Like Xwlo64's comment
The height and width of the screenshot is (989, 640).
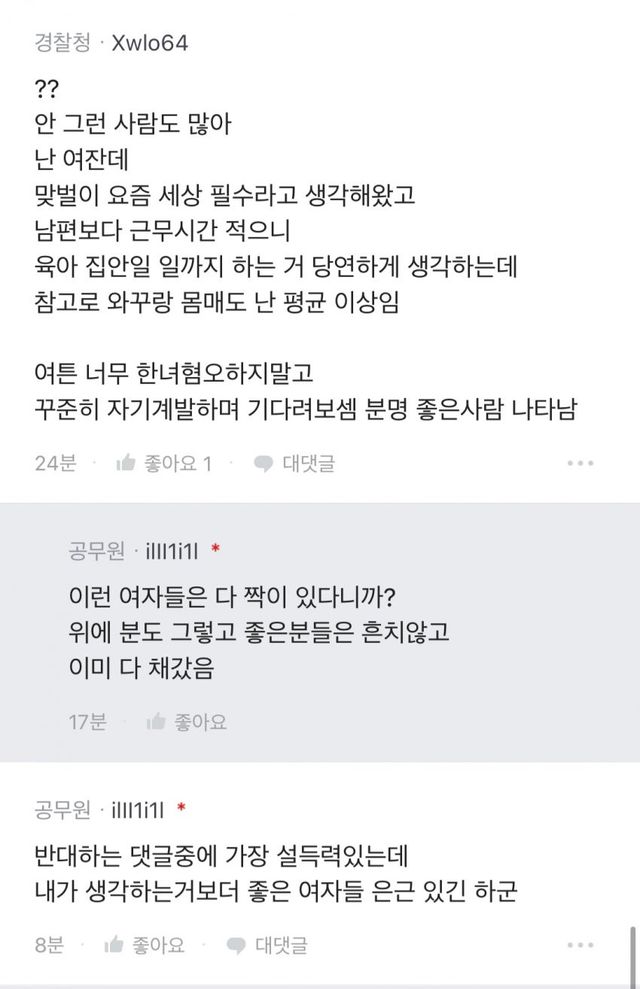163,463
